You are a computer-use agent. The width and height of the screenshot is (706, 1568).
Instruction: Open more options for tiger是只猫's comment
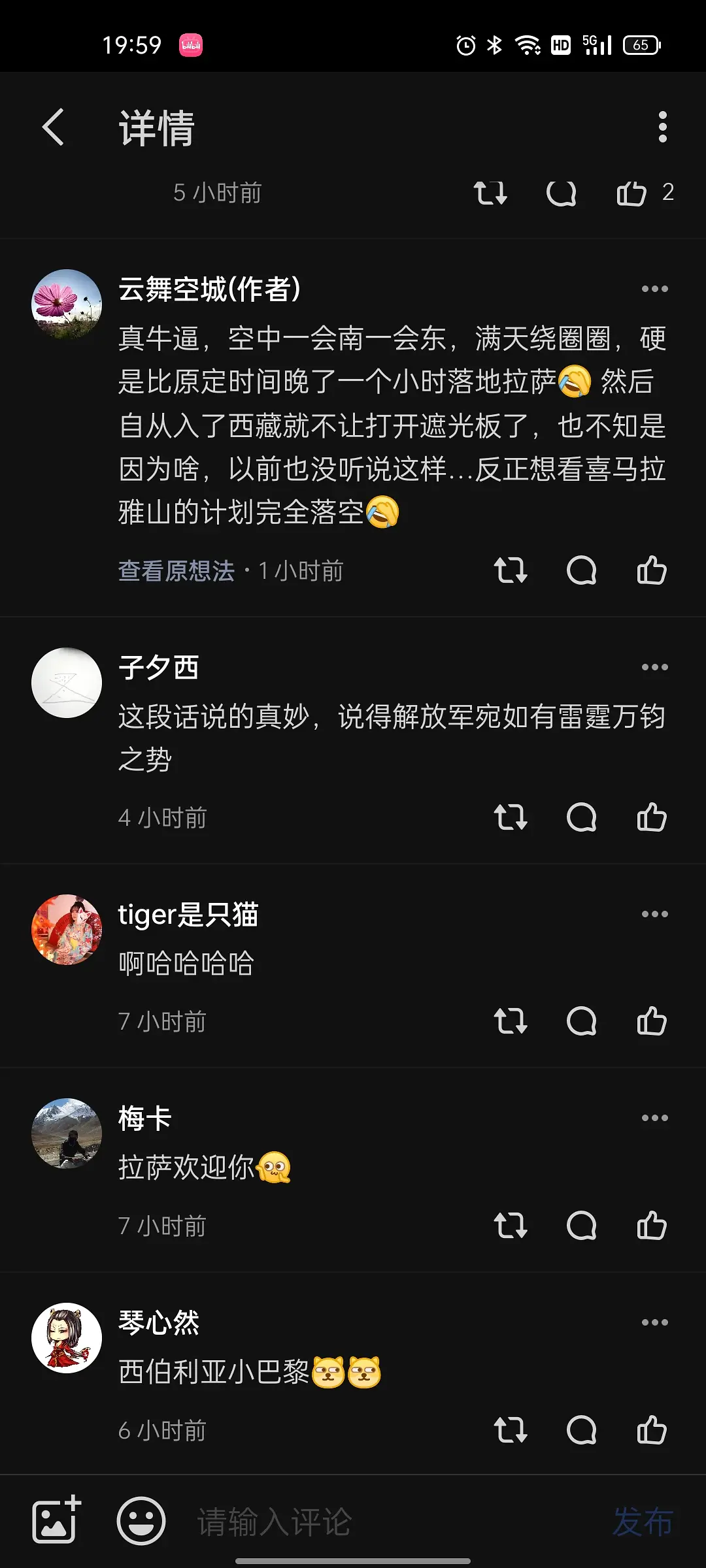[654, 914]
